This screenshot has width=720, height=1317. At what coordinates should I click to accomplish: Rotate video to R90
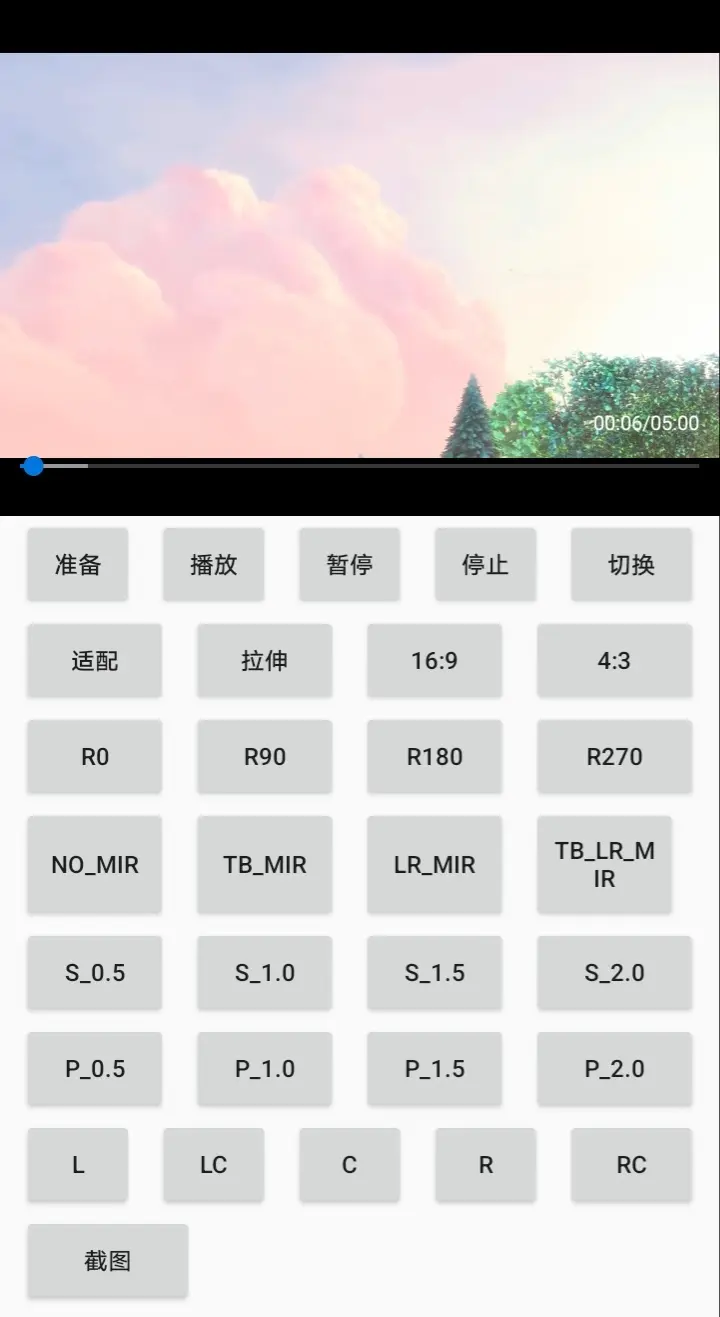[x=264, y=756]
